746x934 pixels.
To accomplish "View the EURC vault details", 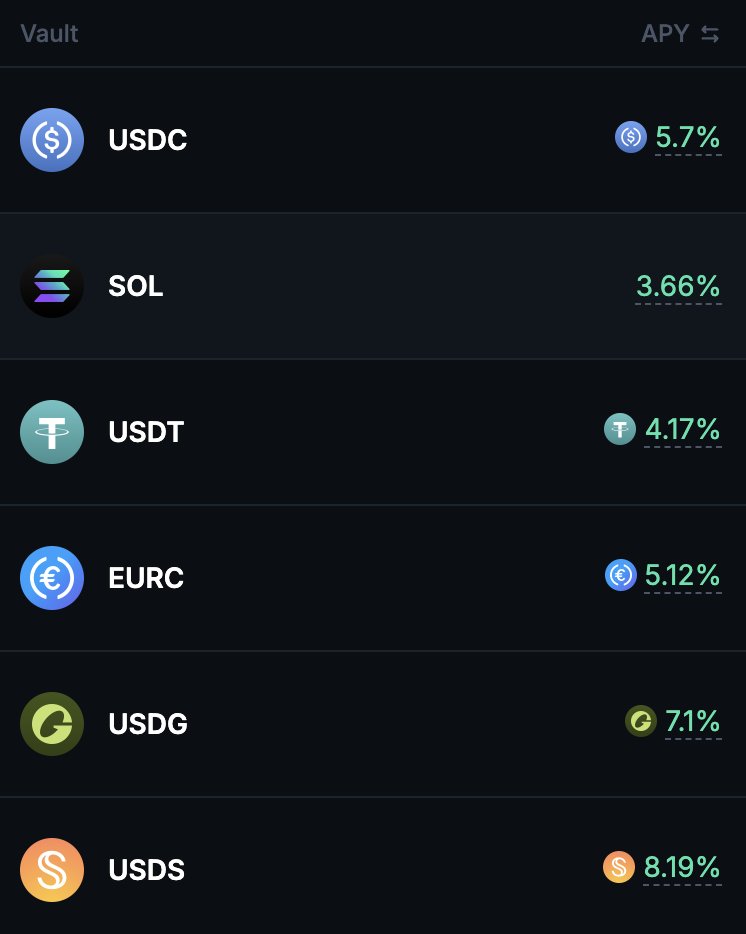I will pos(146,578).
